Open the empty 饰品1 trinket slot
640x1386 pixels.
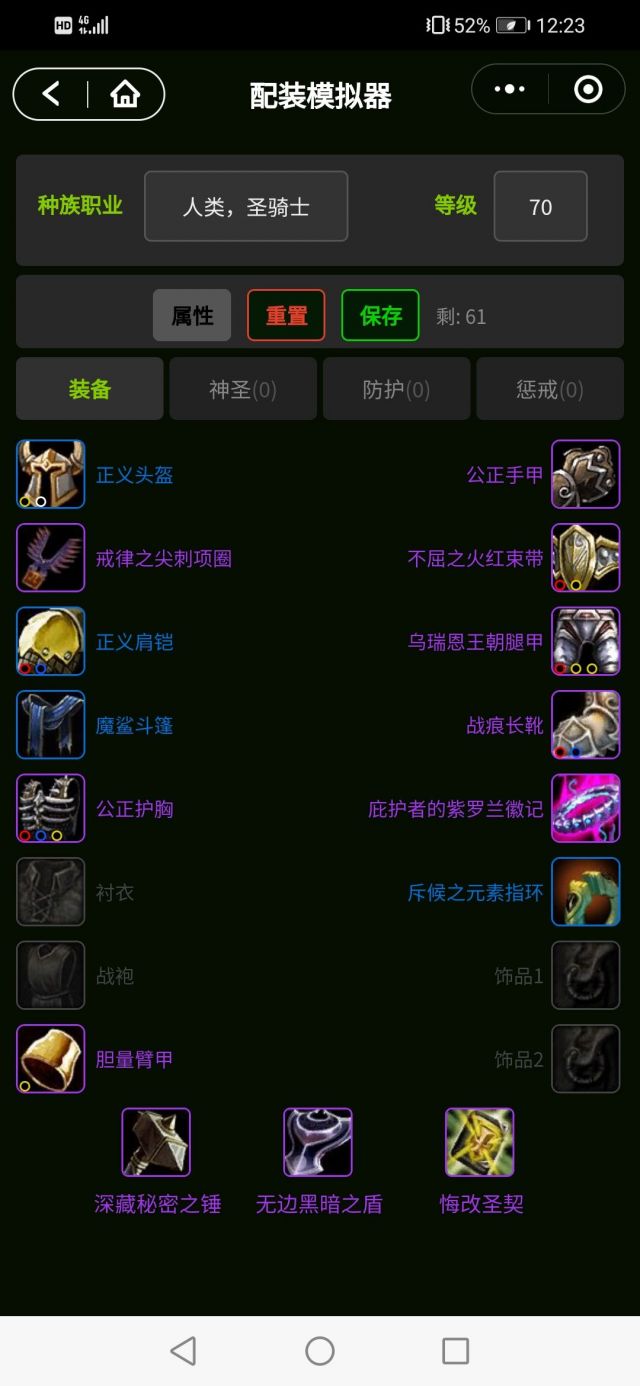pyautogui.click(x=585, y=975)
